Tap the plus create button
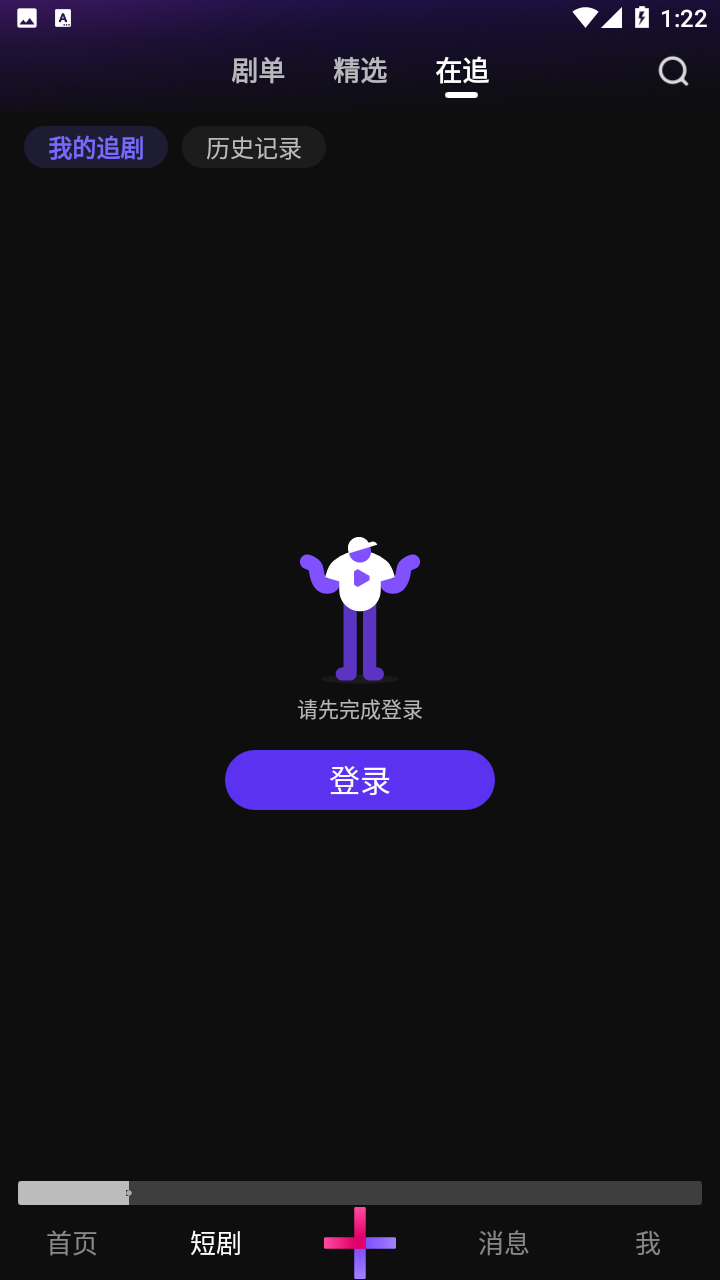This screenshot has width=720, height=1280. pyautogui.click(x=360, y=1242)
